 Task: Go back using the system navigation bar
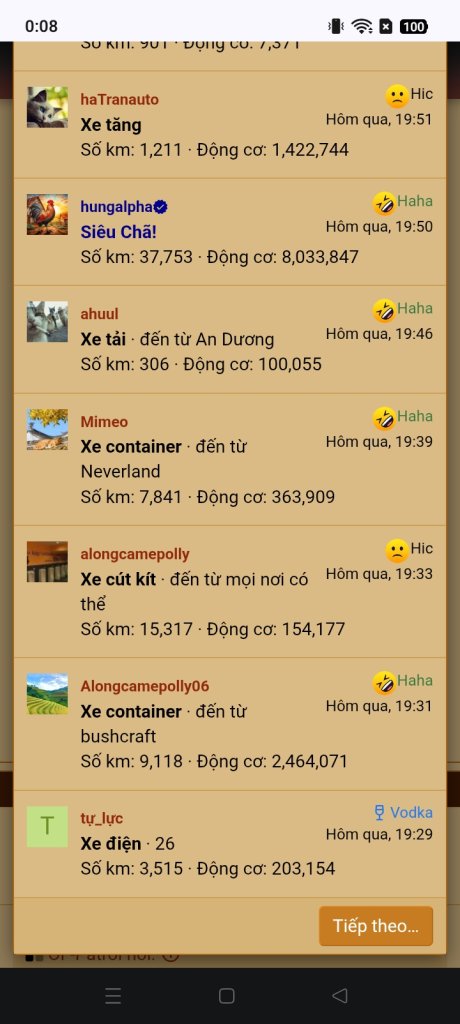click(340, 995)
